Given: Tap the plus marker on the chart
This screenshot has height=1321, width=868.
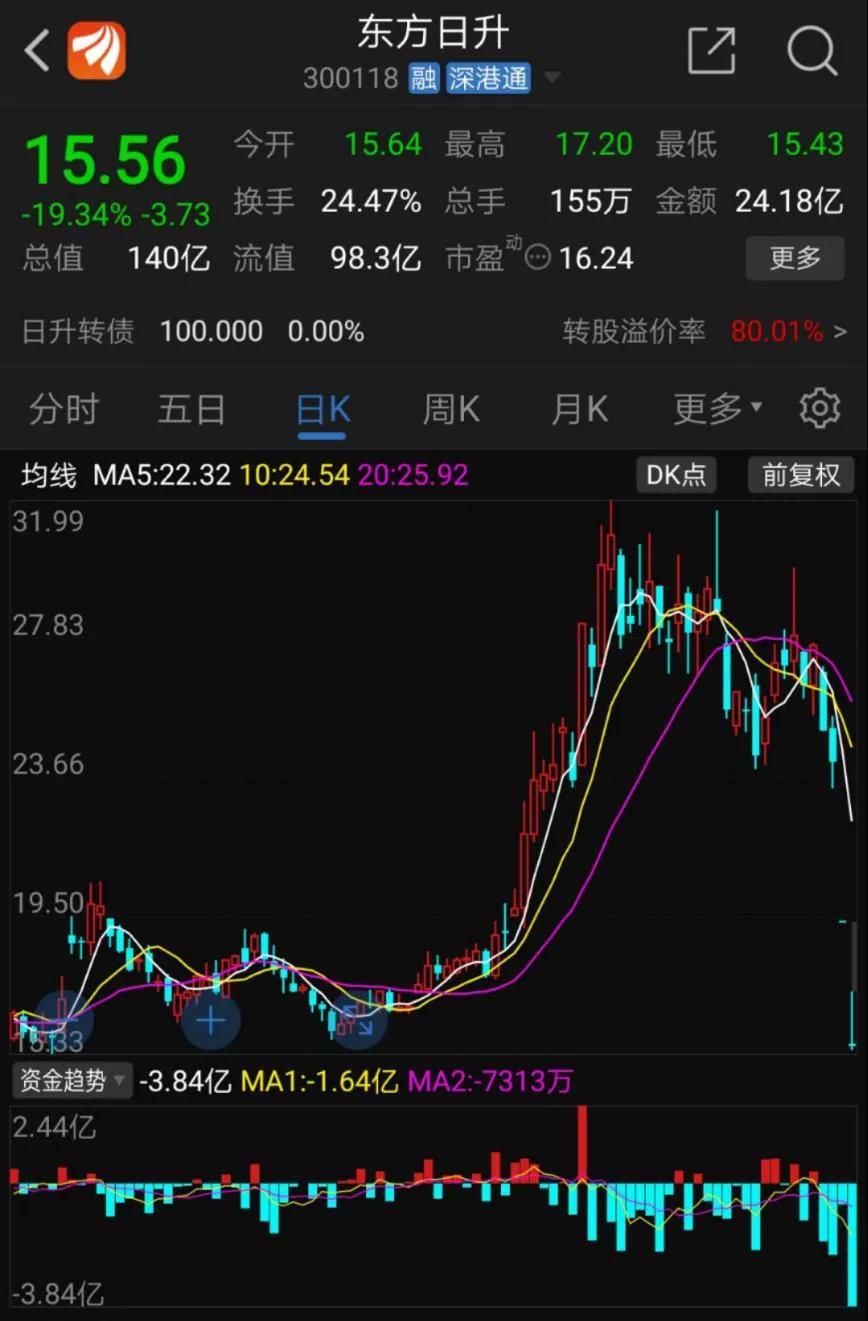Looking at the screenshot, I should [210, 1021].
